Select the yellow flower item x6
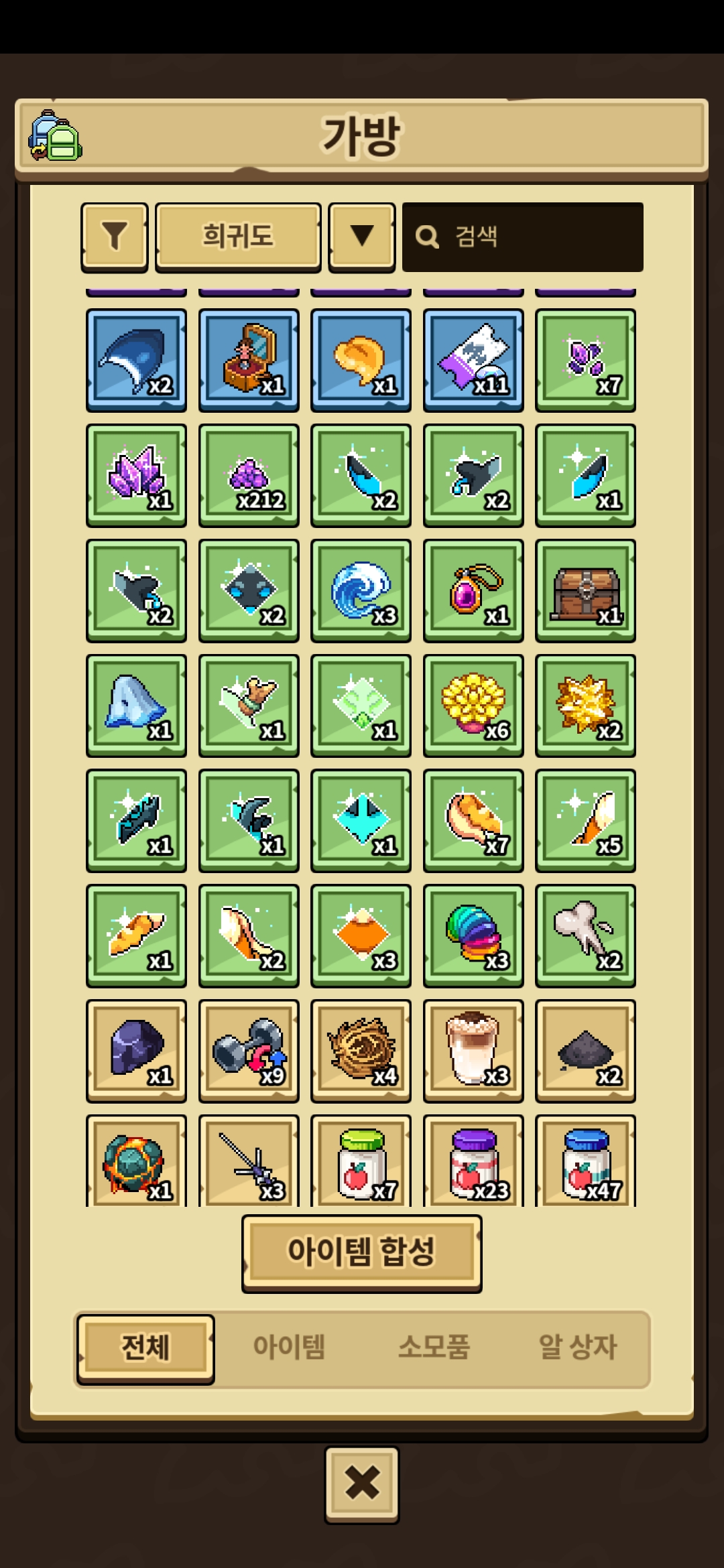This screenshot has width=724, height=1568. 473,706
